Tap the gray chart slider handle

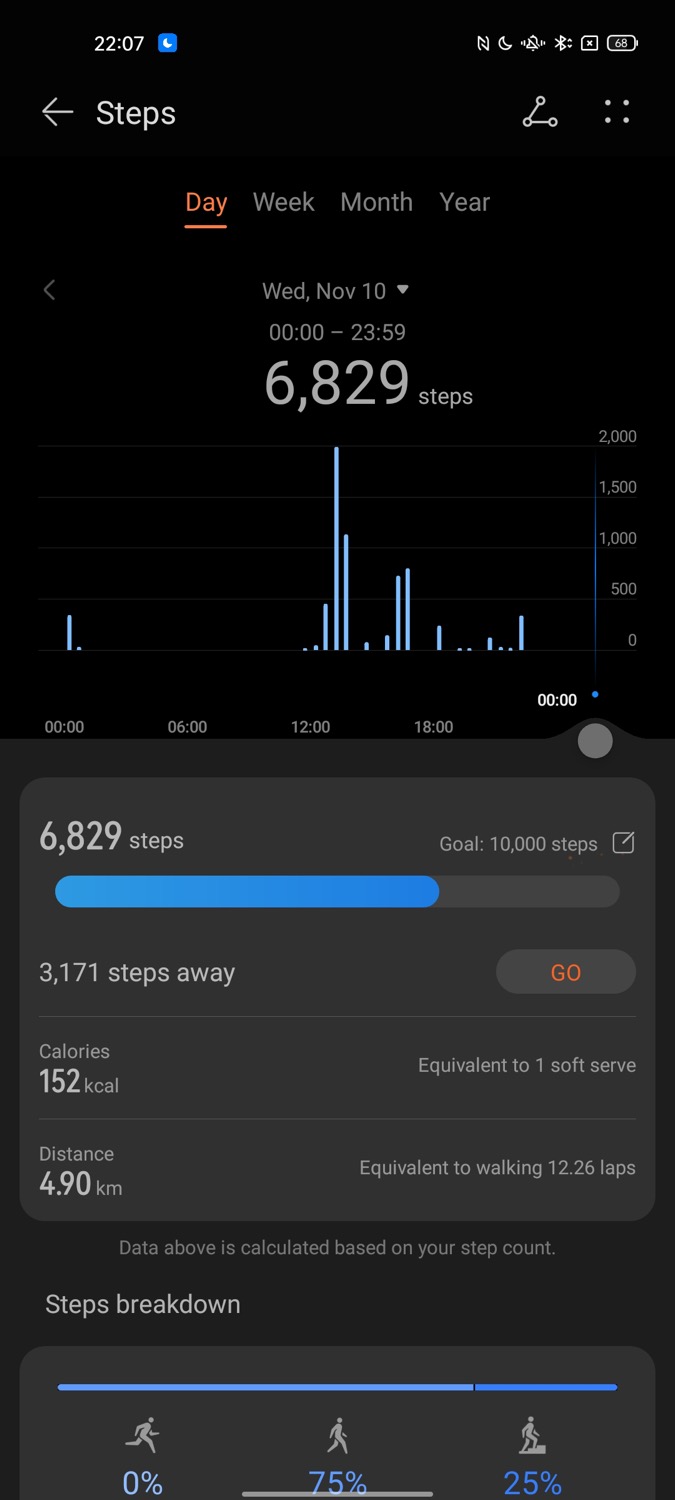pyautogui.click(x=595, y=741)
